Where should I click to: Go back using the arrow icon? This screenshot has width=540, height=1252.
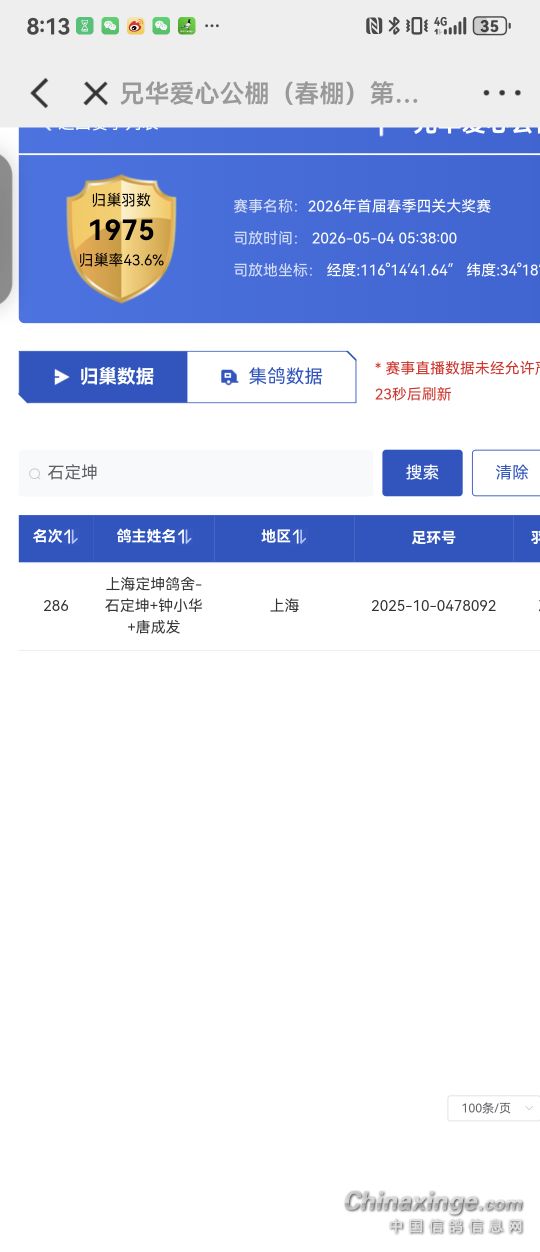(40, 94)
